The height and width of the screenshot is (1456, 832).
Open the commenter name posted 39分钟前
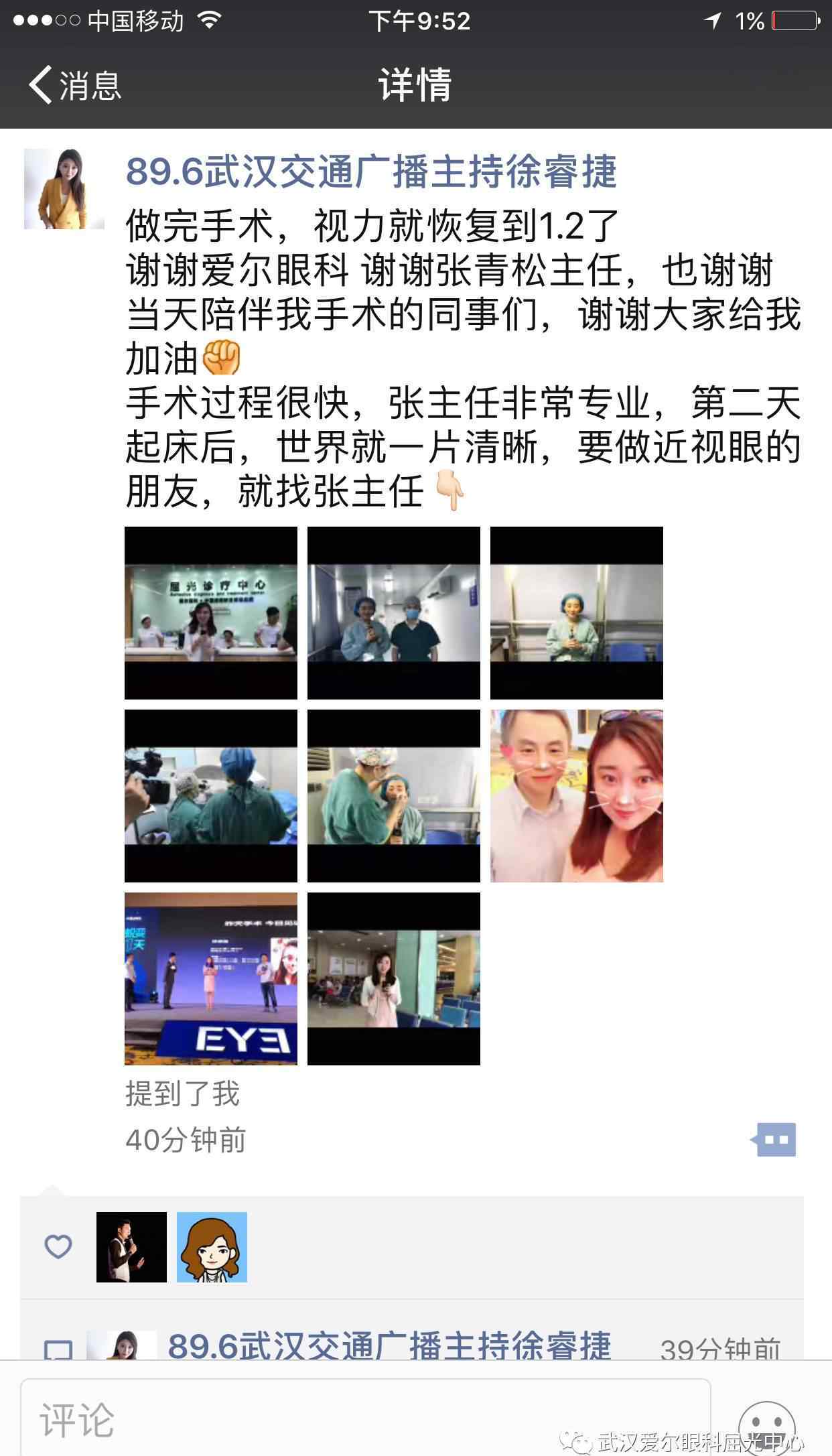[389, 1345]
